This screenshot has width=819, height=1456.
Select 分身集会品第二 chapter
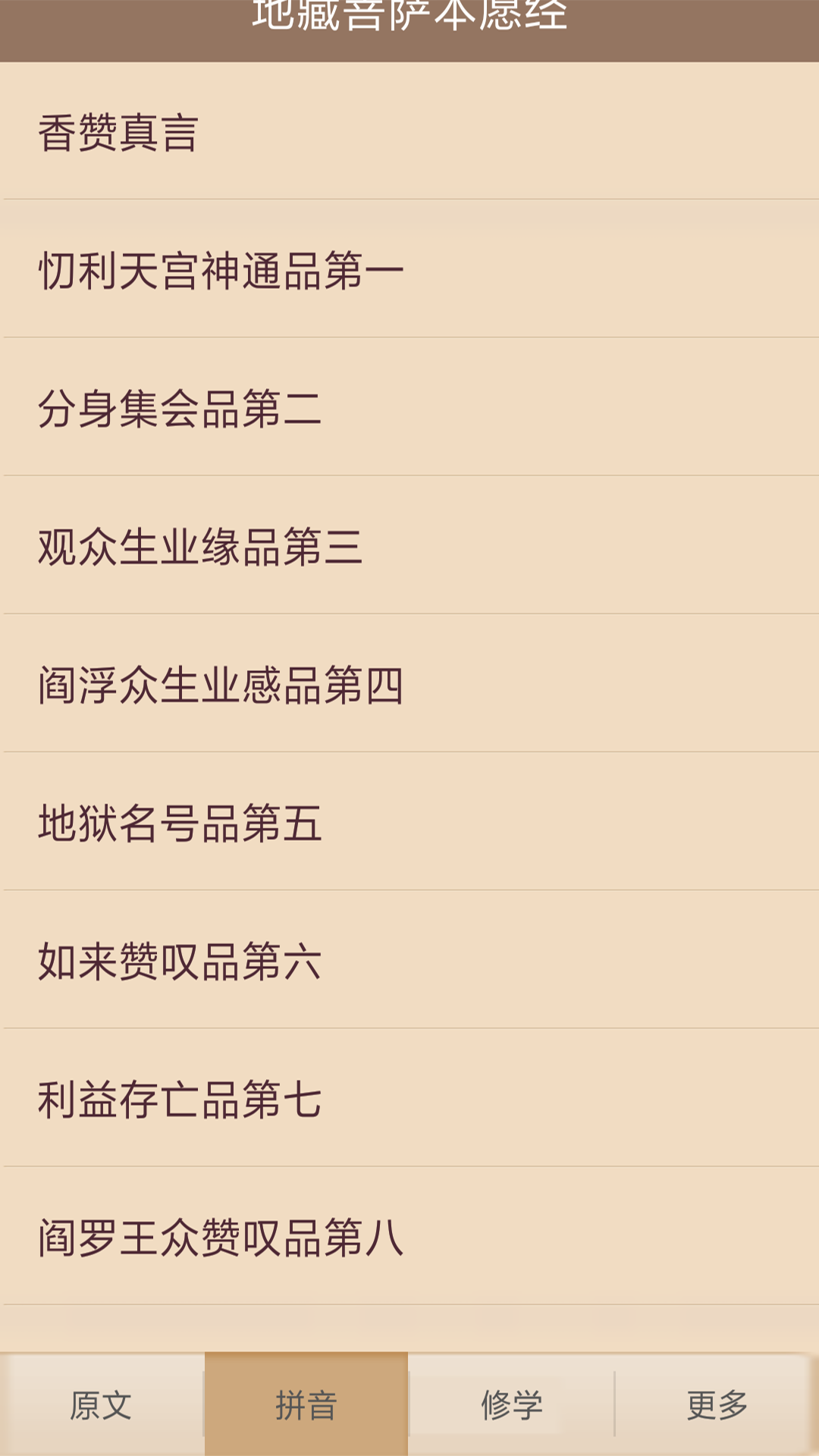point(409,407)
